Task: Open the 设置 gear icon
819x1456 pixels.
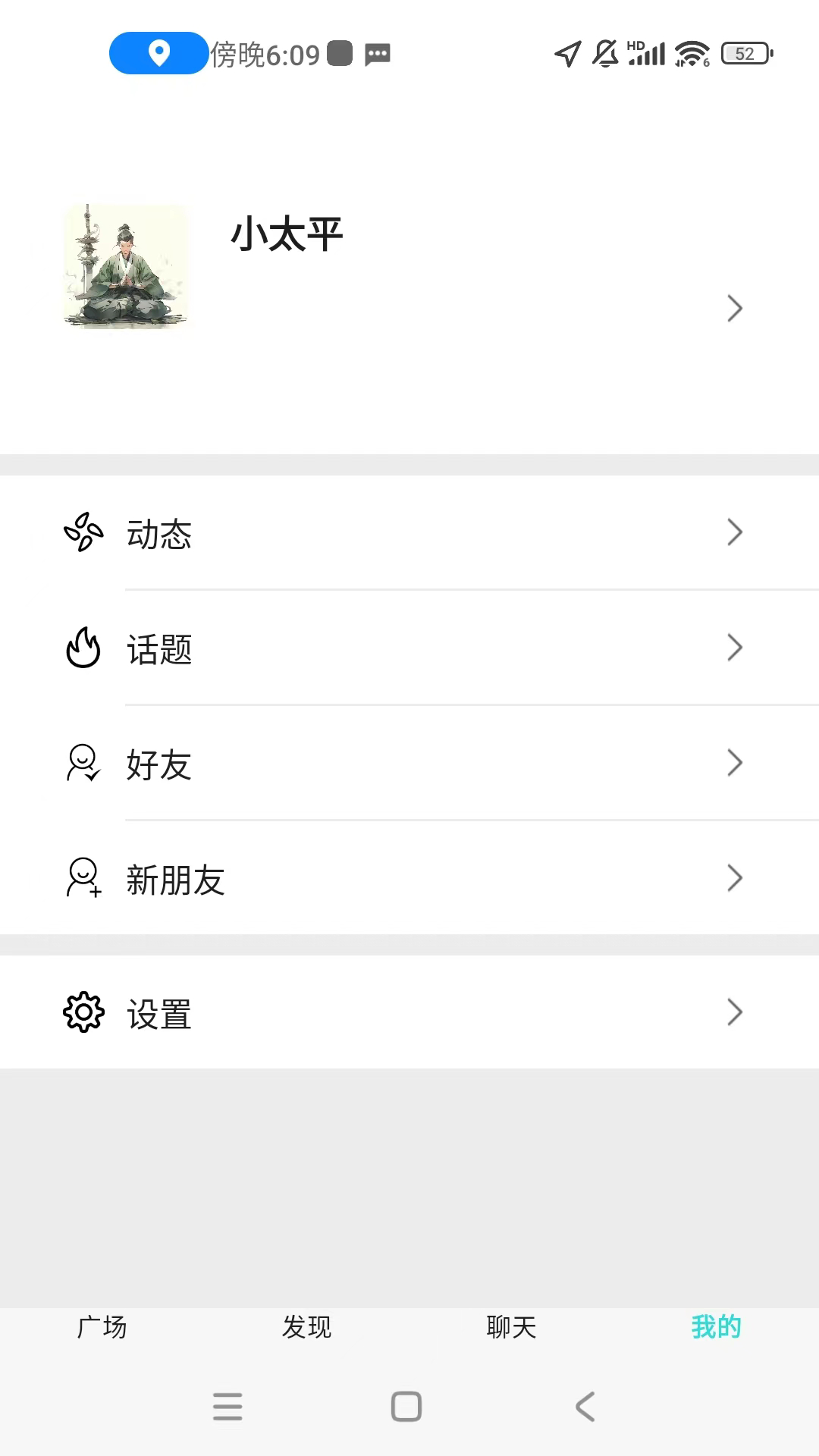Action: tap(82, 1012)
